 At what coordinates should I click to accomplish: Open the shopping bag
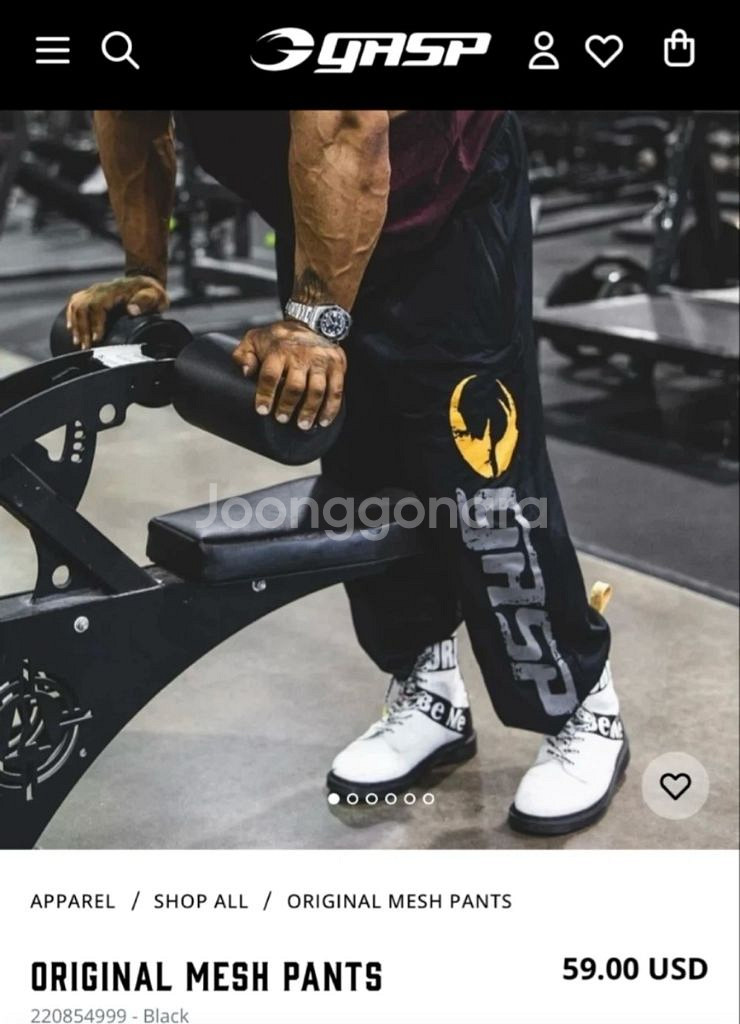679,49
